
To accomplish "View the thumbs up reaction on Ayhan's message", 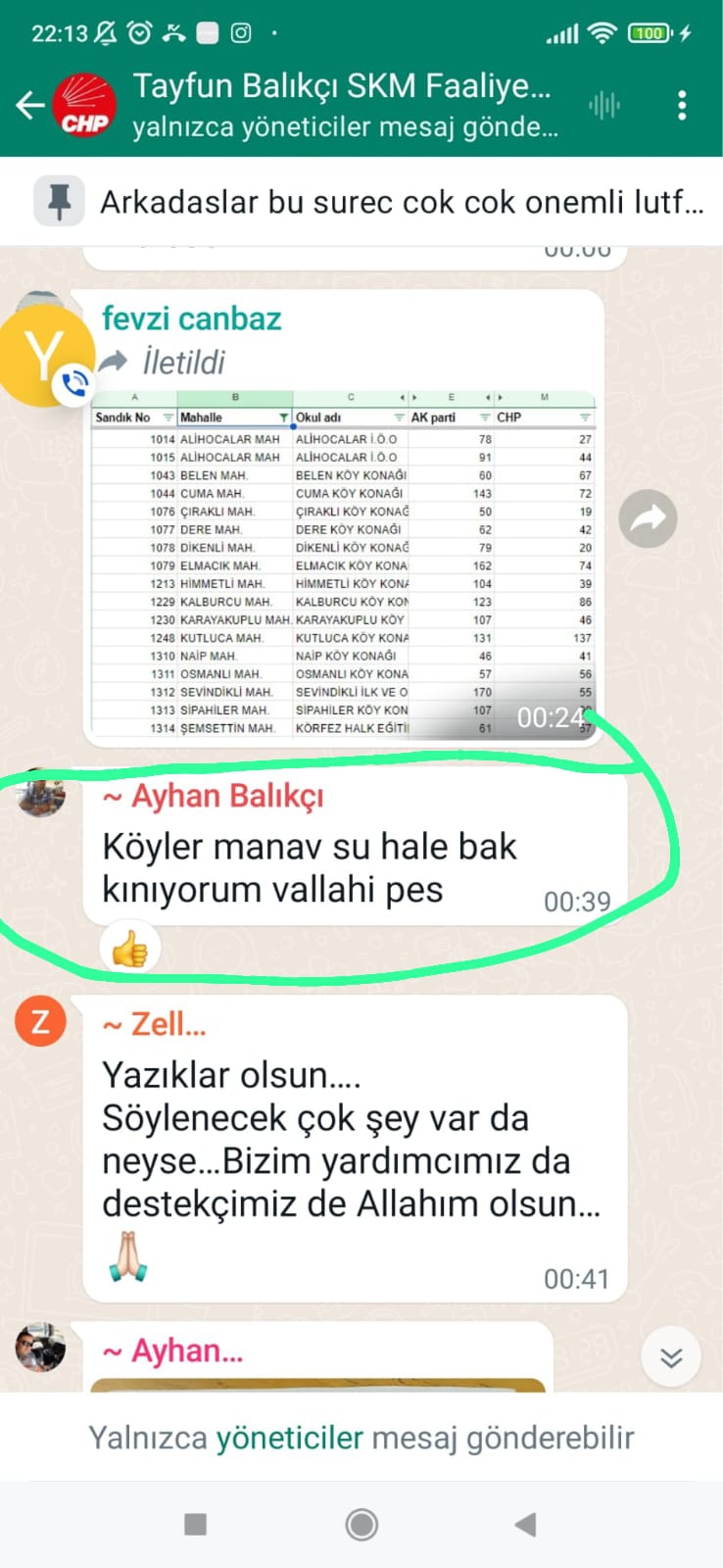I will pos(130,949).
